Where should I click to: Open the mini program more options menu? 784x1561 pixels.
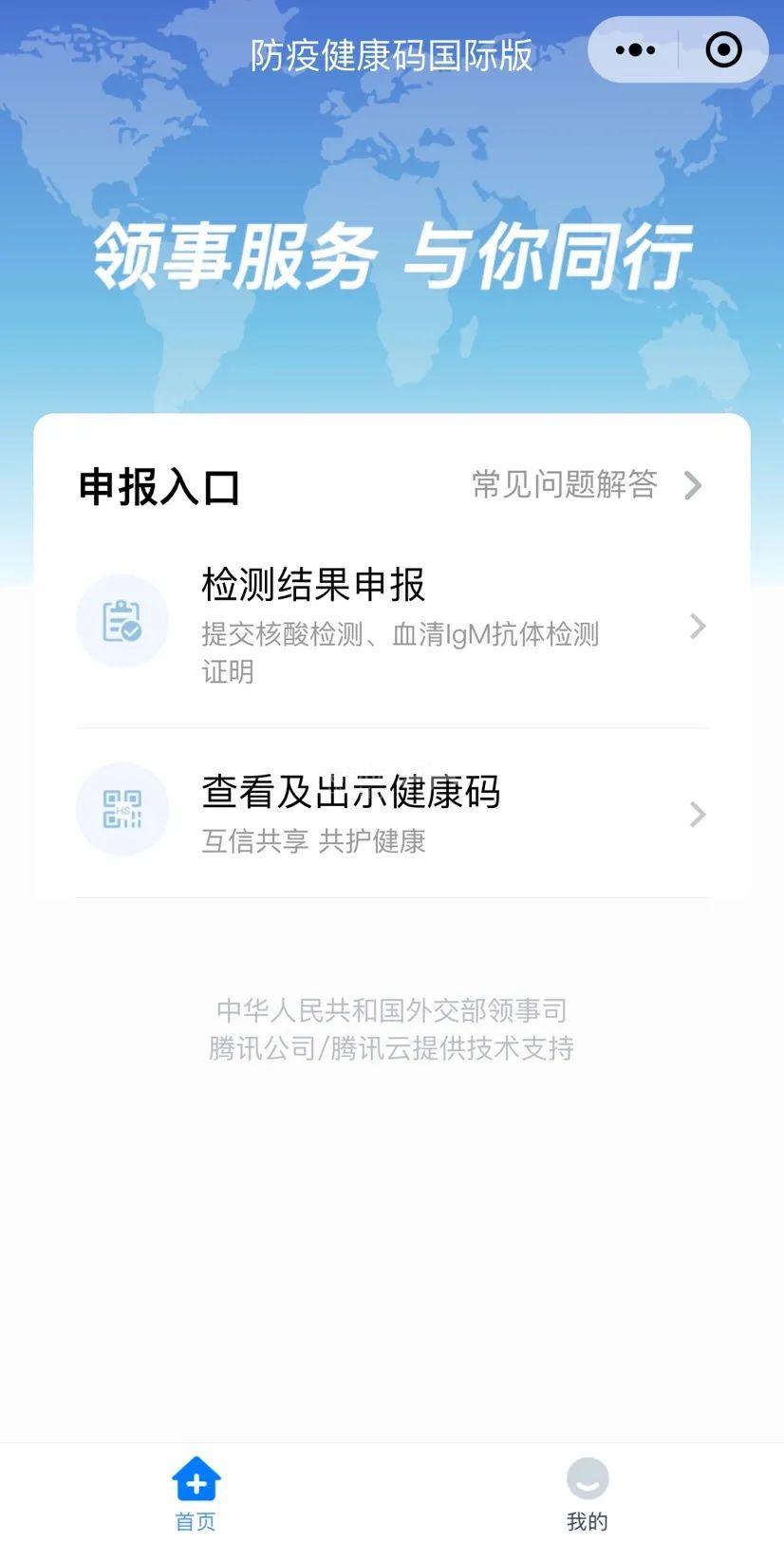coord(635,50)
